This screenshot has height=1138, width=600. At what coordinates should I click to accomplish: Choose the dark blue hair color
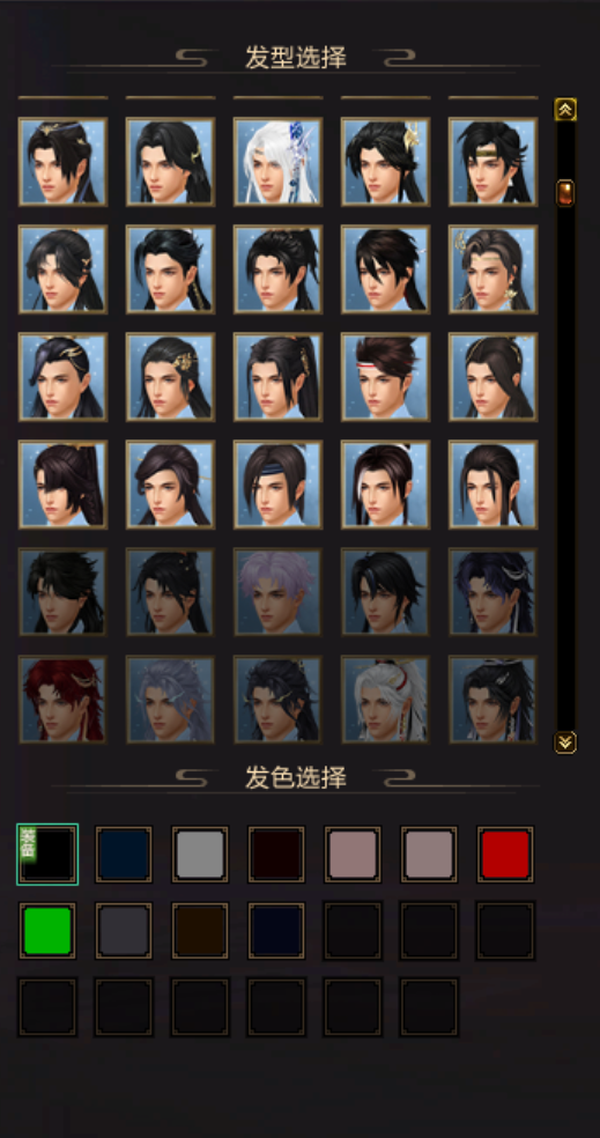tap(124, 854)
